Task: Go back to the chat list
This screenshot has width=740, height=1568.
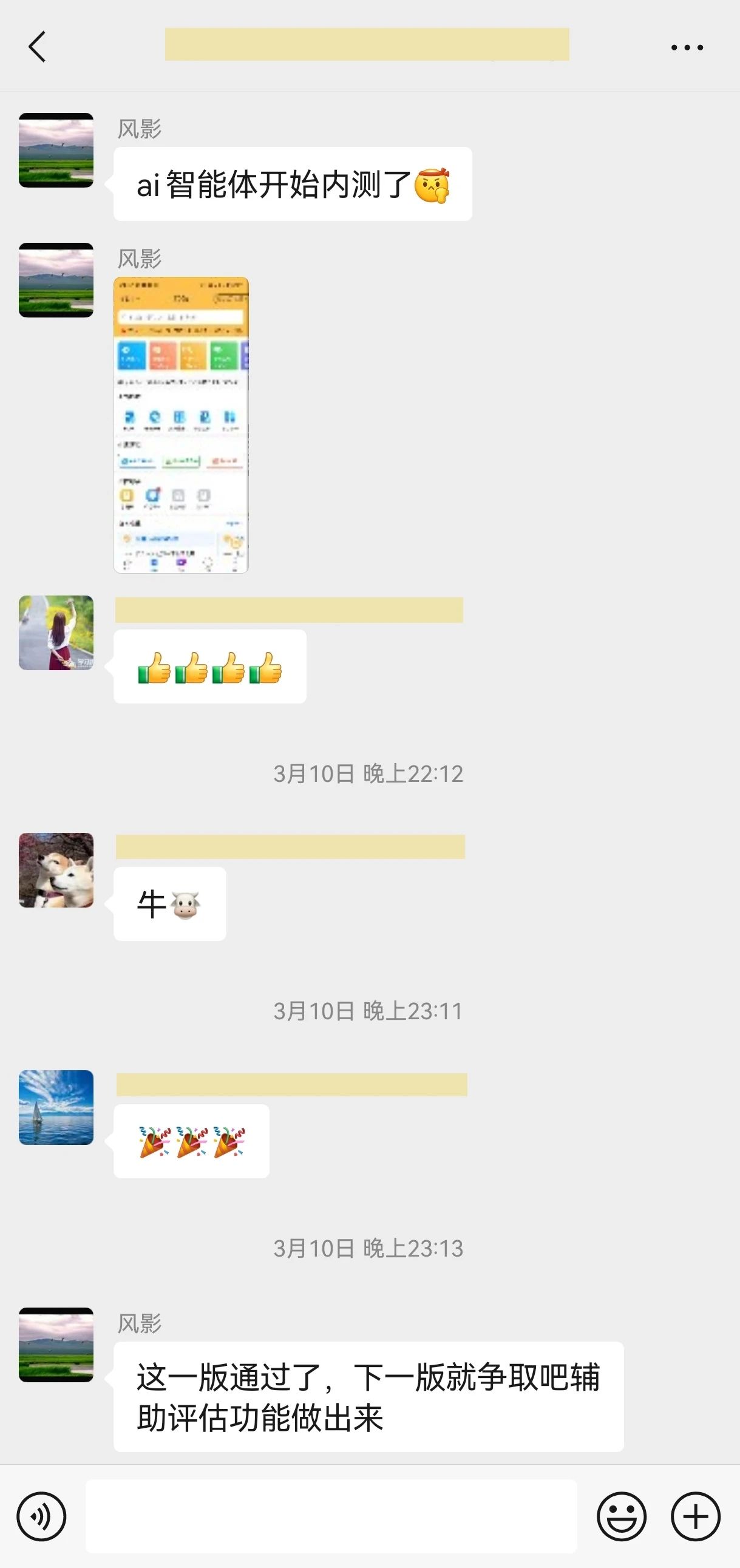Action: (x=37, y=47)
